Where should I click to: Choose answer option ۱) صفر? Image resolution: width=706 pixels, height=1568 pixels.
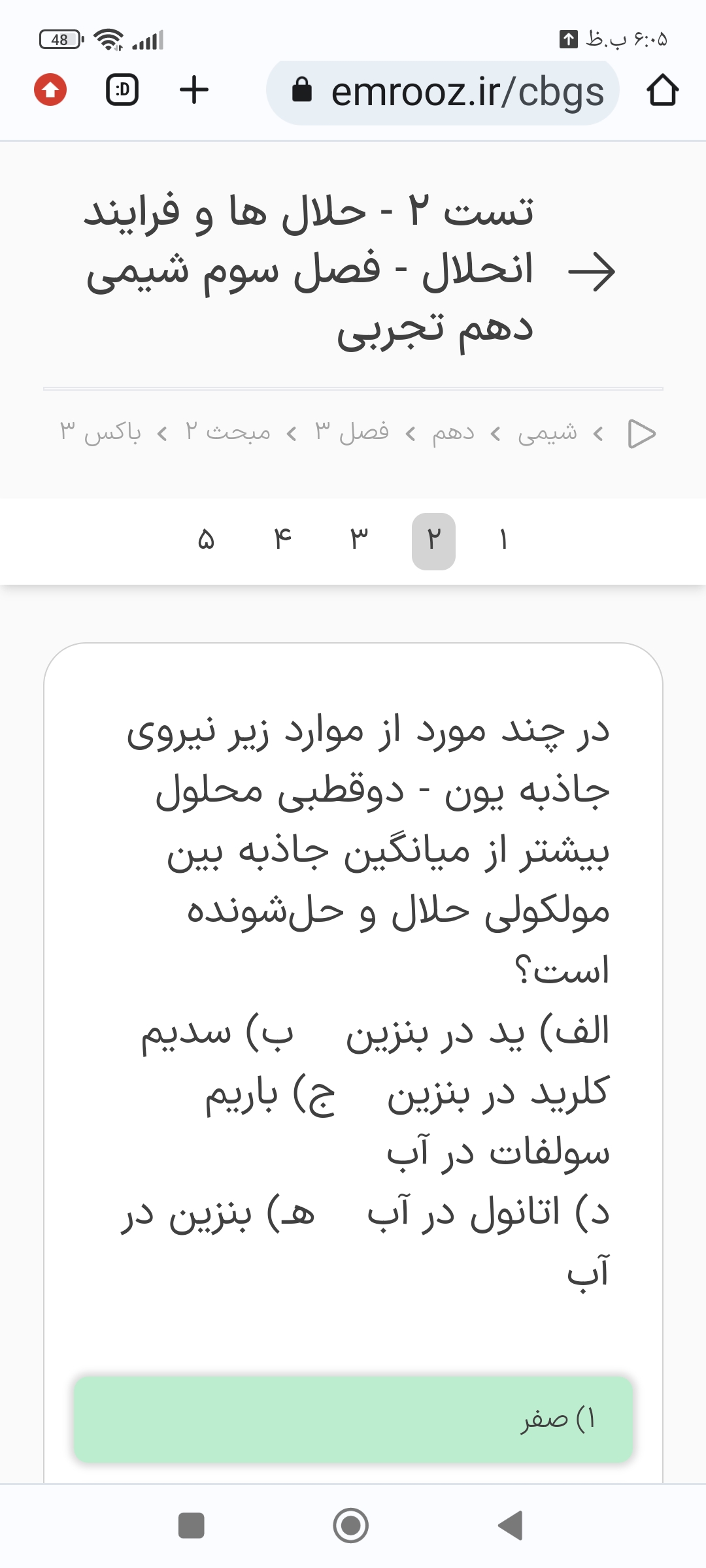(x=353, y=1419)
